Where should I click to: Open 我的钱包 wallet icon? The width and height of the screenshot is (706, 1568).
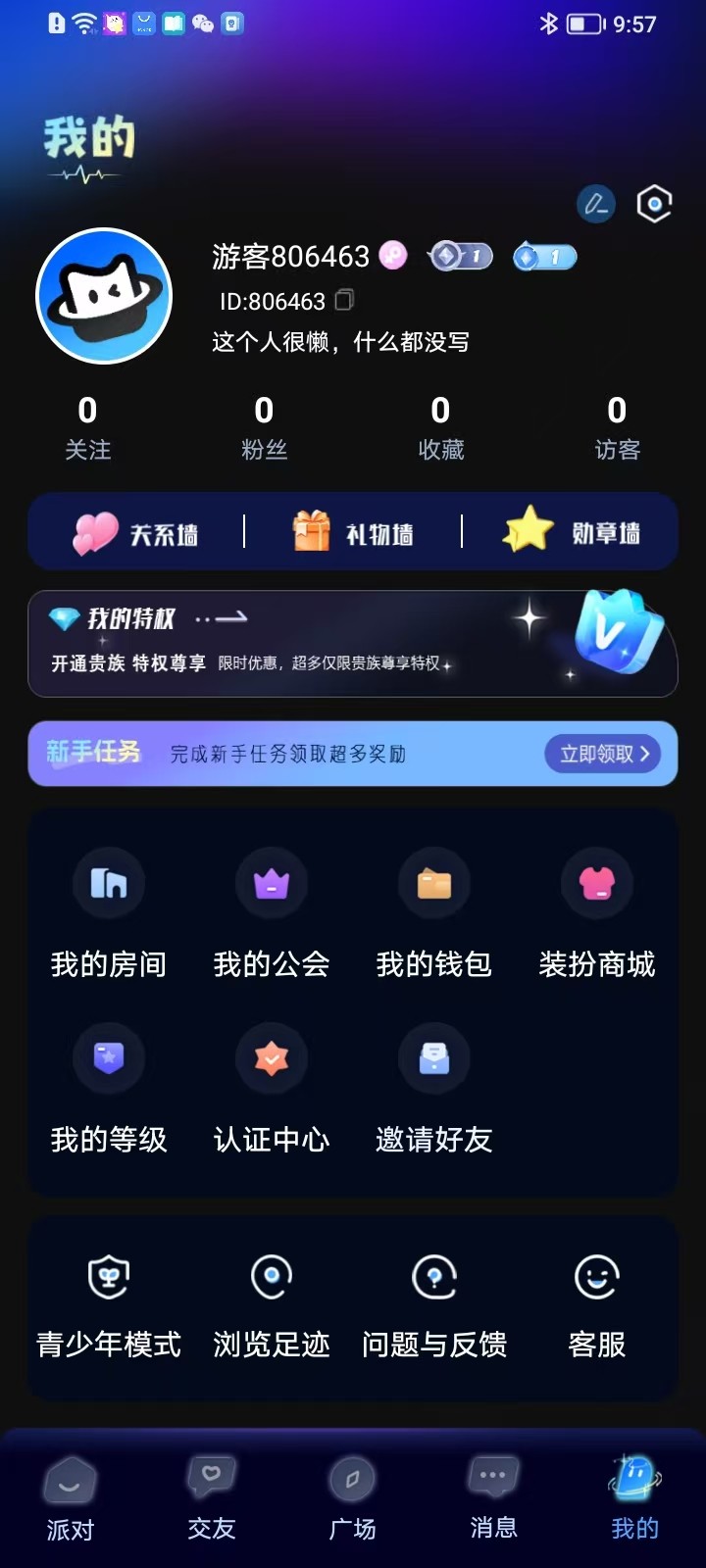[x=434, y=883]
